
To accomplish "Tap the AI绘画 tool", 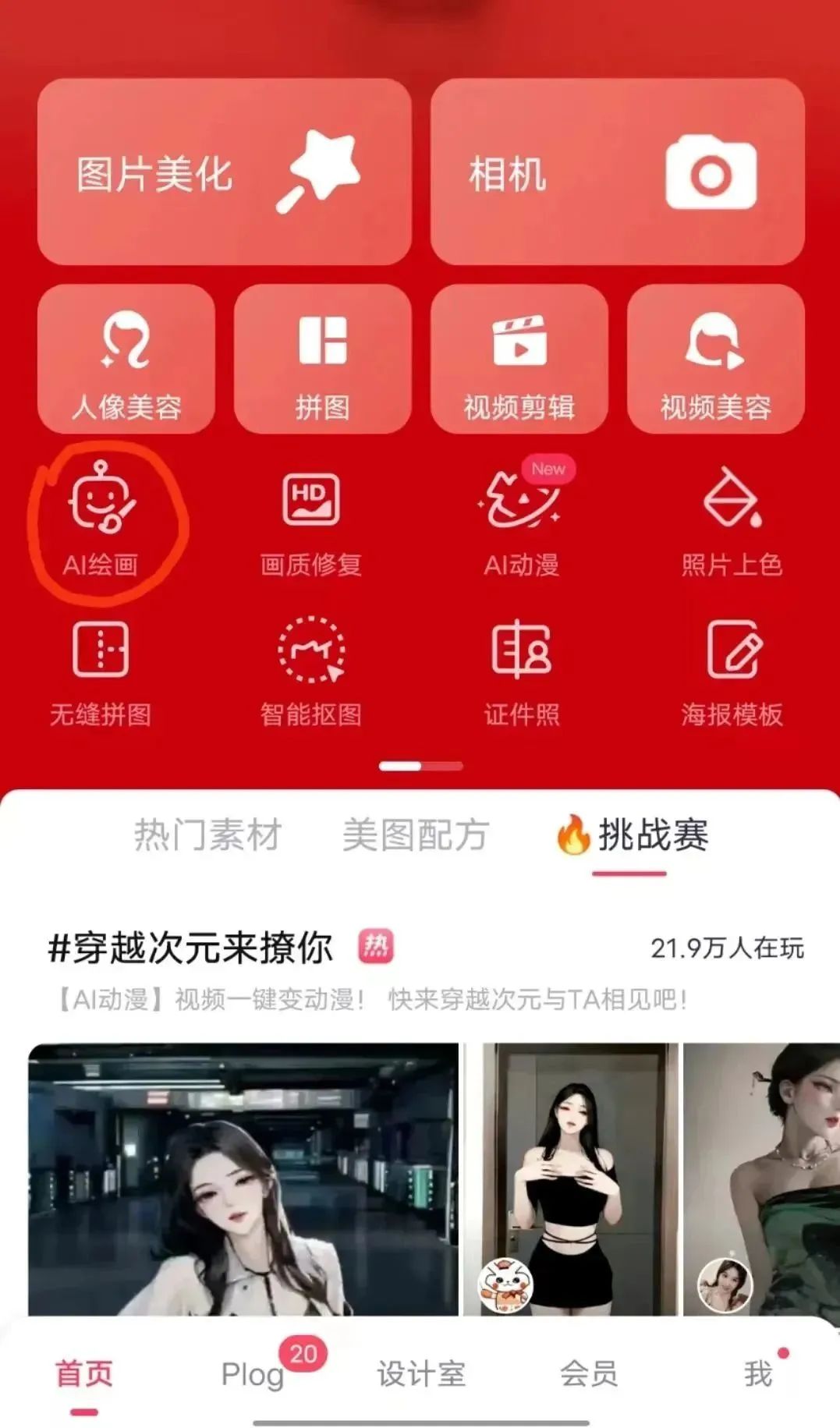I will (101, 520).
